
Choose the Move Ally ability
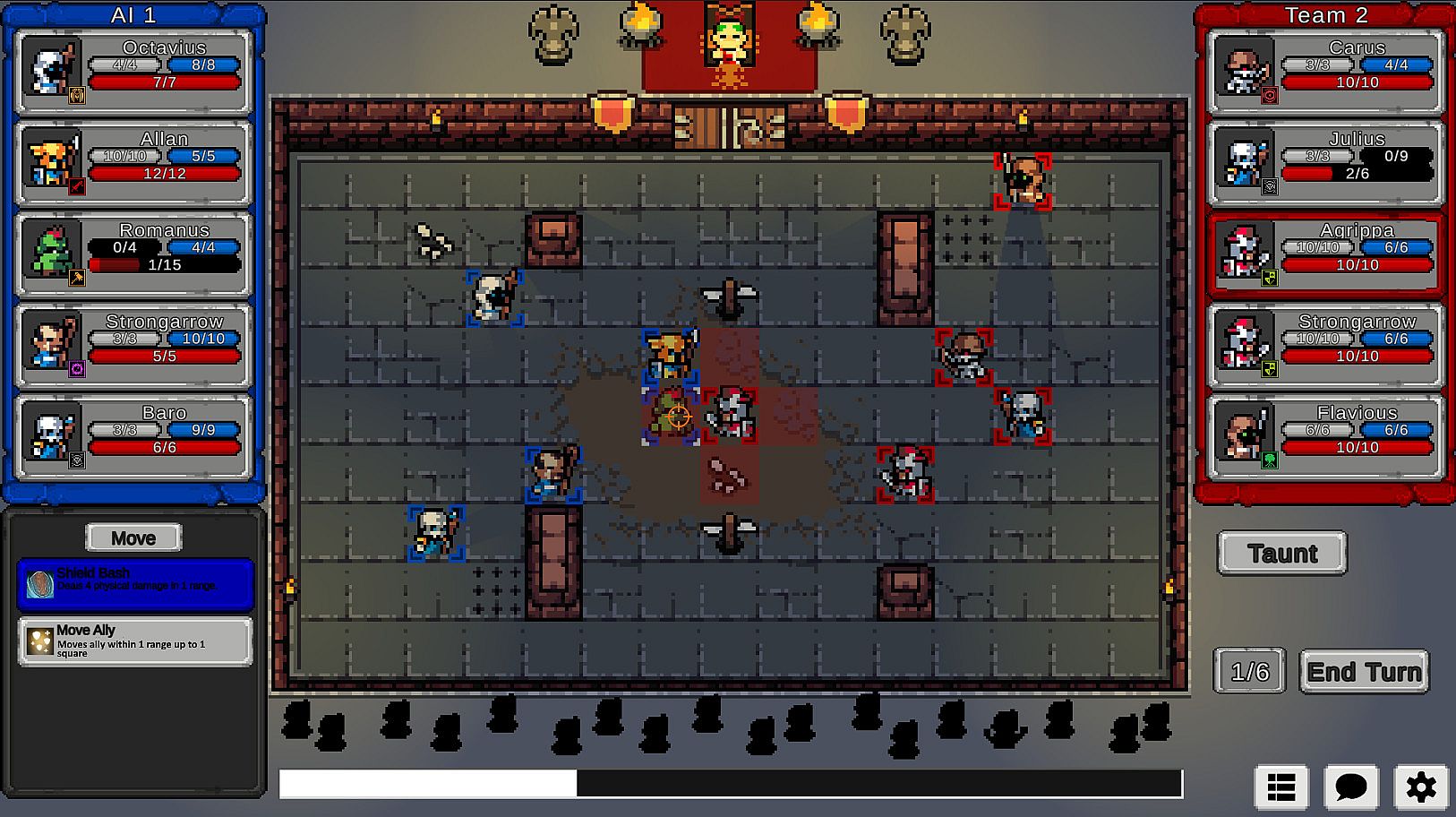tap(135, 641)
